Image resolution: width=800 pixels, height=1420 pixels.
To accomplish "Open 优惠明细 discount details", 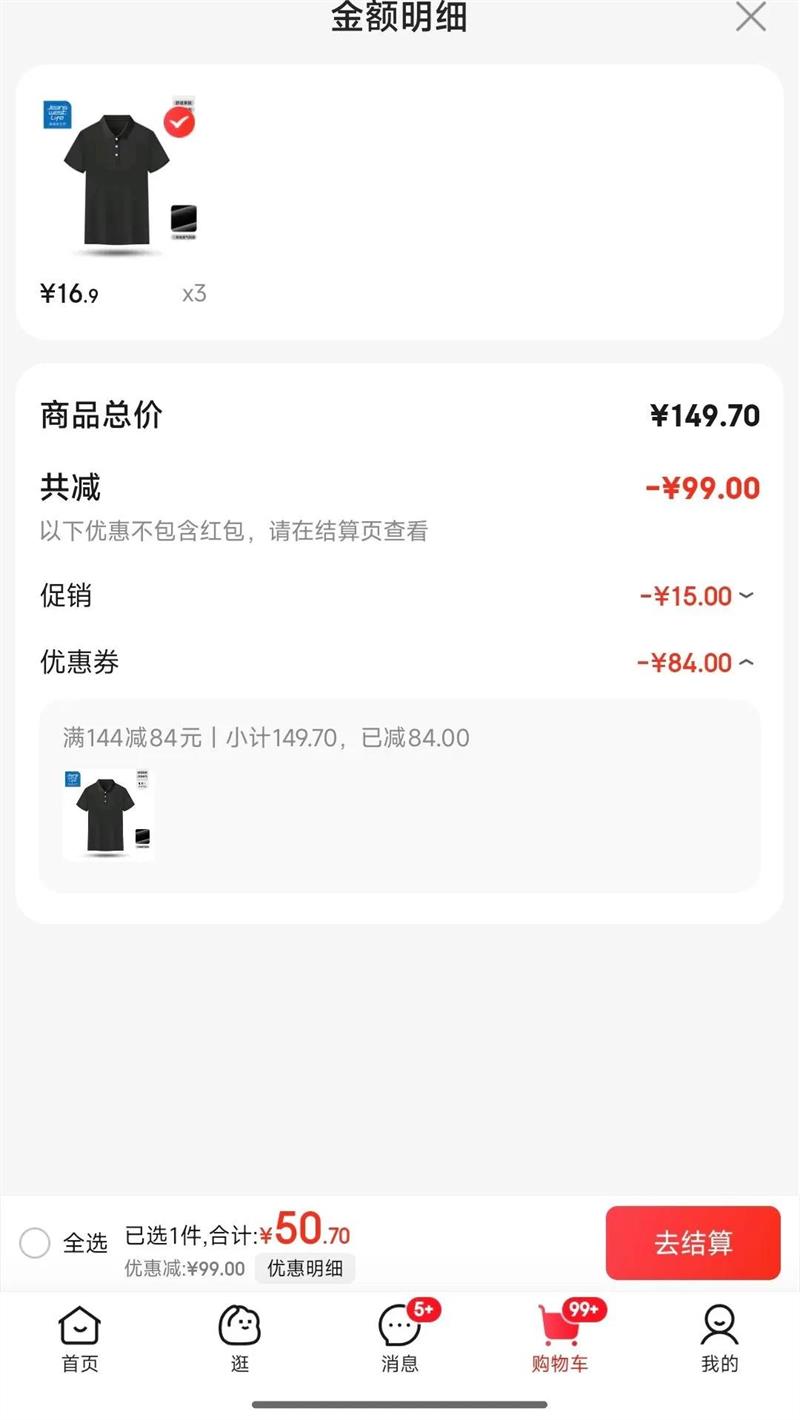I will pos(304,1268).
